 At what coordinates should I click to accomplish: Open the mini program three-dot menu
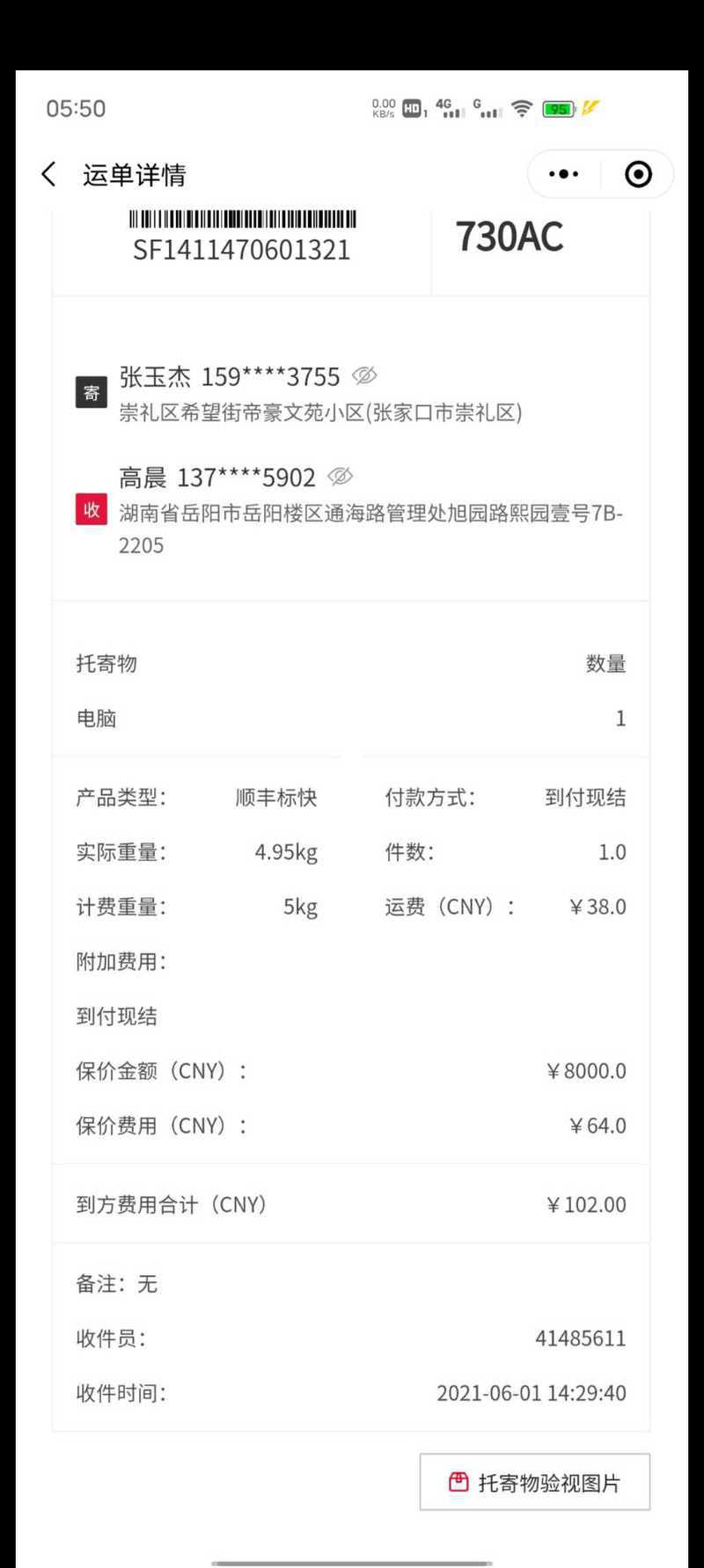tap(563, 174)
